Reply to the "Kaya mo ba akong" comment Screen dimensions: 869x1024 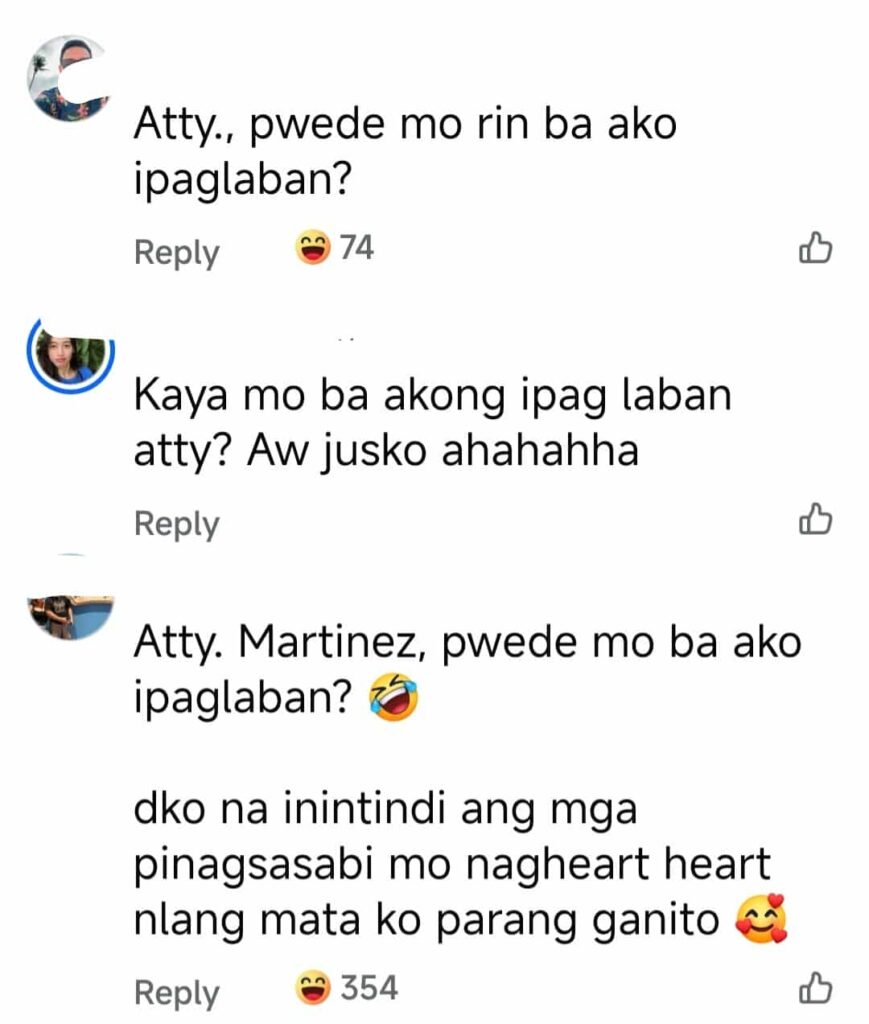[x=176, y=523]
